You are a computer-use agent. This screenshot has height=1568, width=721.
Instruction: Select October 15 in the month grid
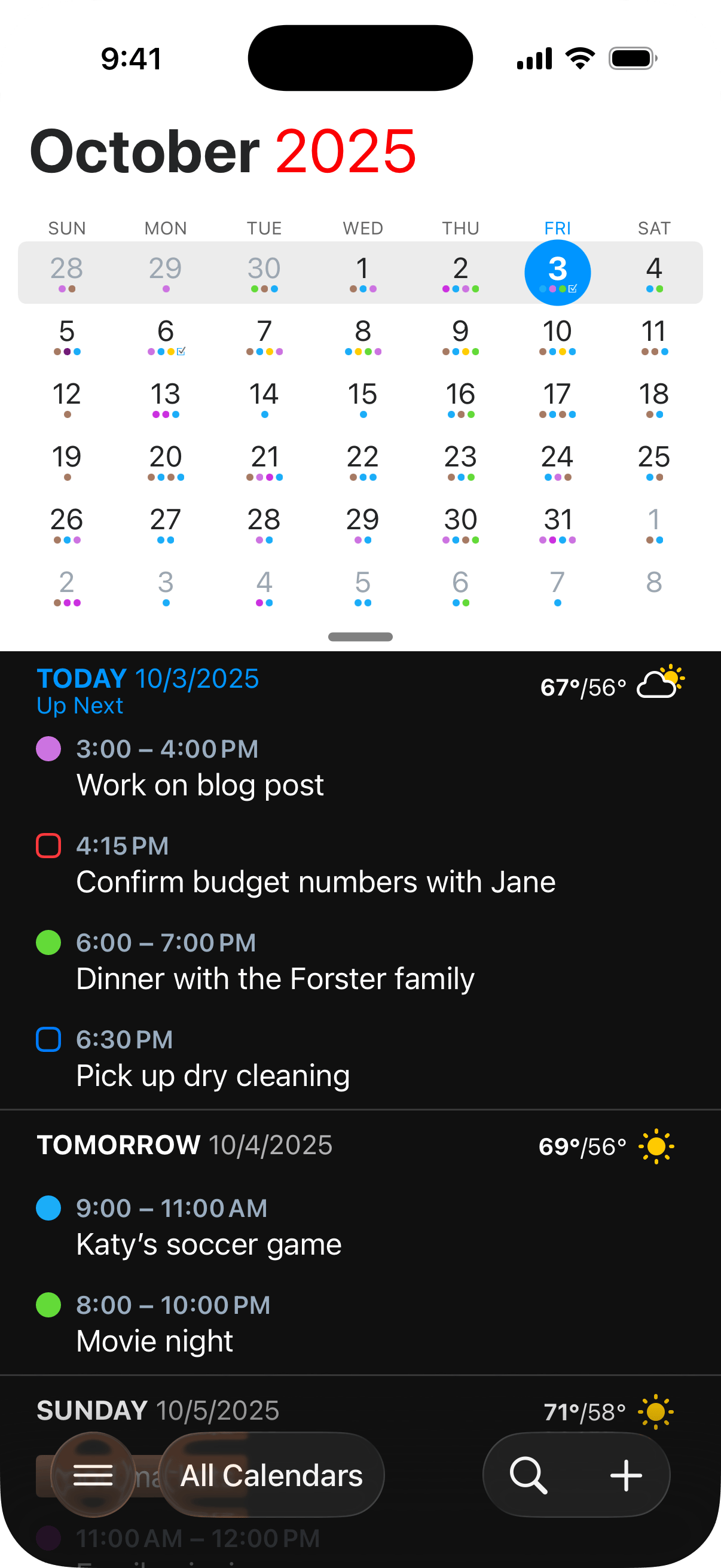[x=363, y=398]
